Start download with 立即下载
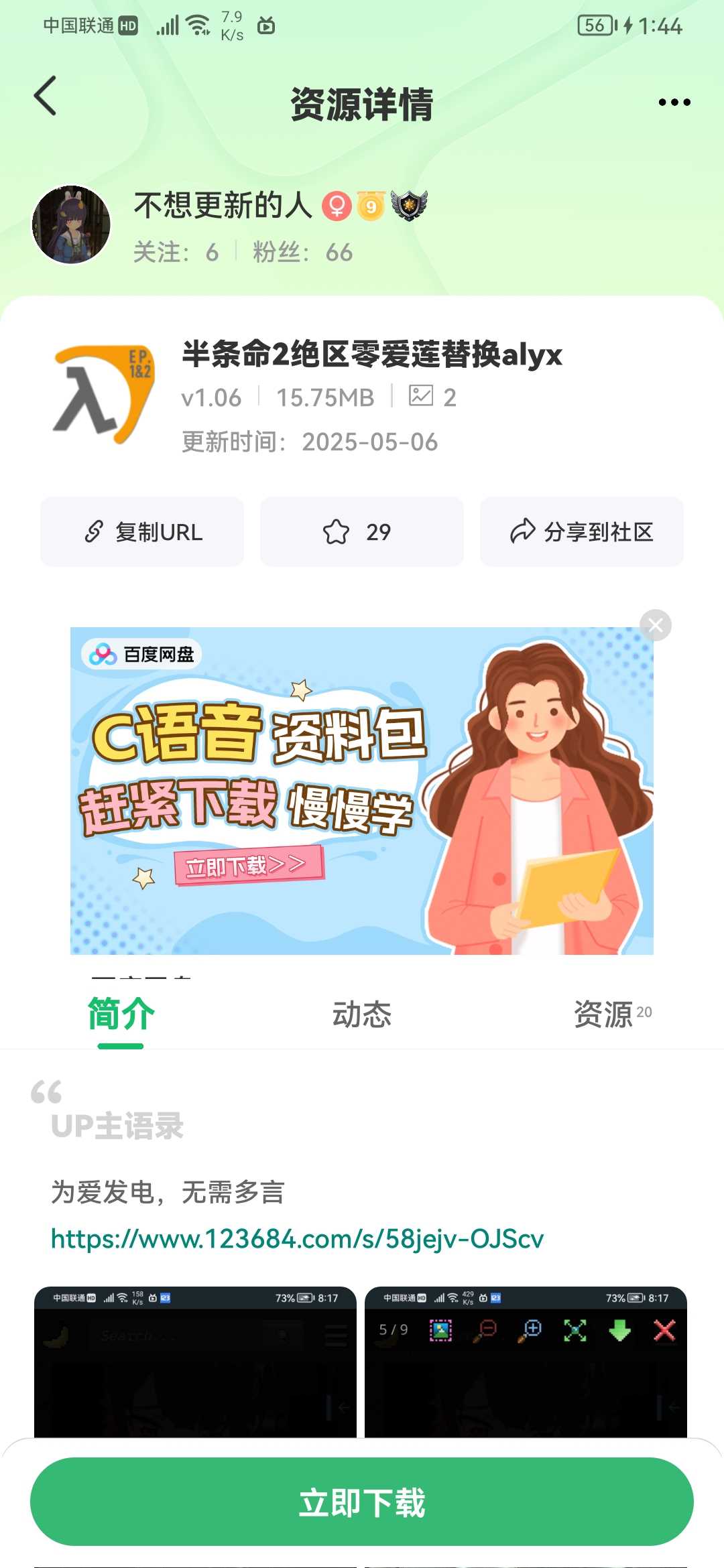This screenshot has width=724, height=1568. (362, 1502)
